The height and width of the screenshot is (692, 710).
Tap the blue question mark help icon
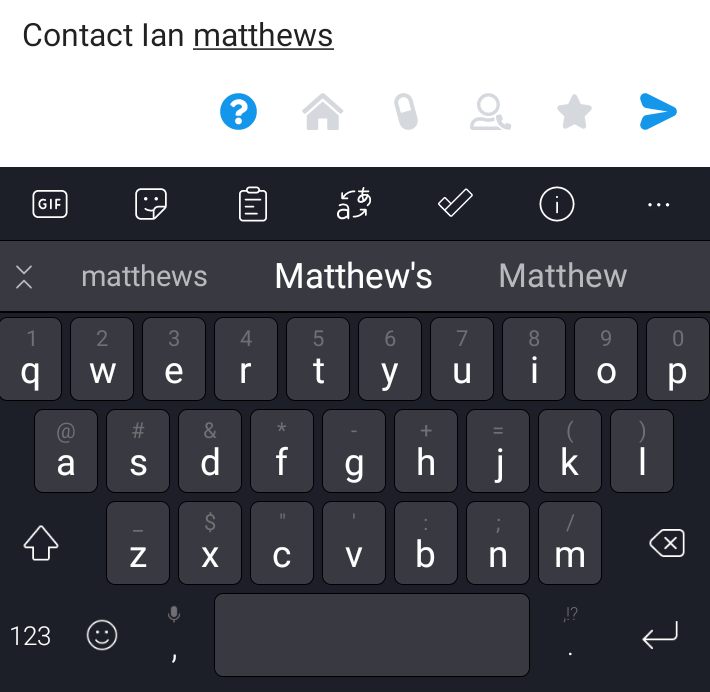pos(239,112)
